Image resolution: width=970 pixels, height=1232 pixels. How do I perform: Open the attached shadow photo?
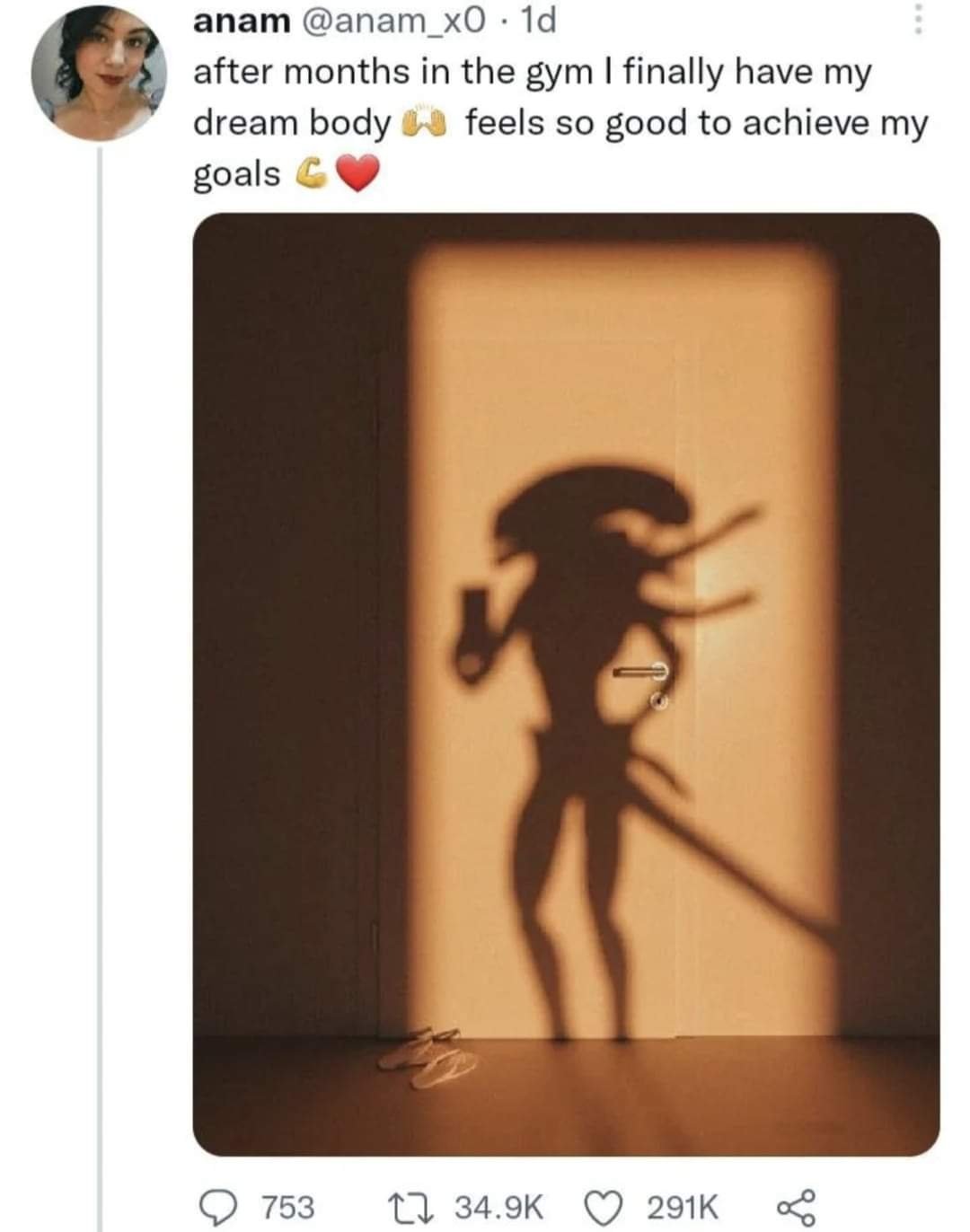pyautogui.click(x=566, y=682)
